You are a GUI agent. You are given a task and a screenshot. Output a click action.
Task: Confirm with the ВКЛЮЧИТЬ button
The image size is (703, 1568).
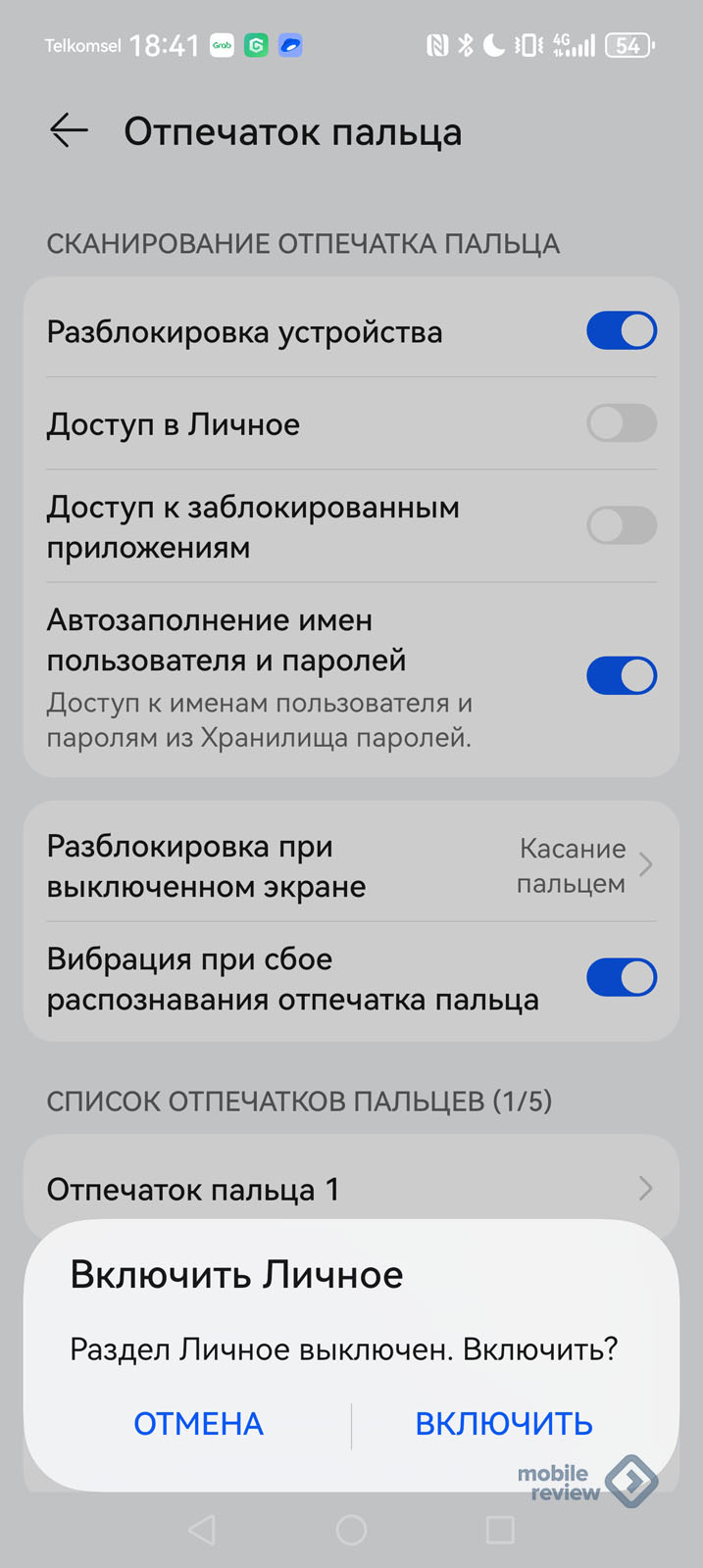pos(504,1424)
